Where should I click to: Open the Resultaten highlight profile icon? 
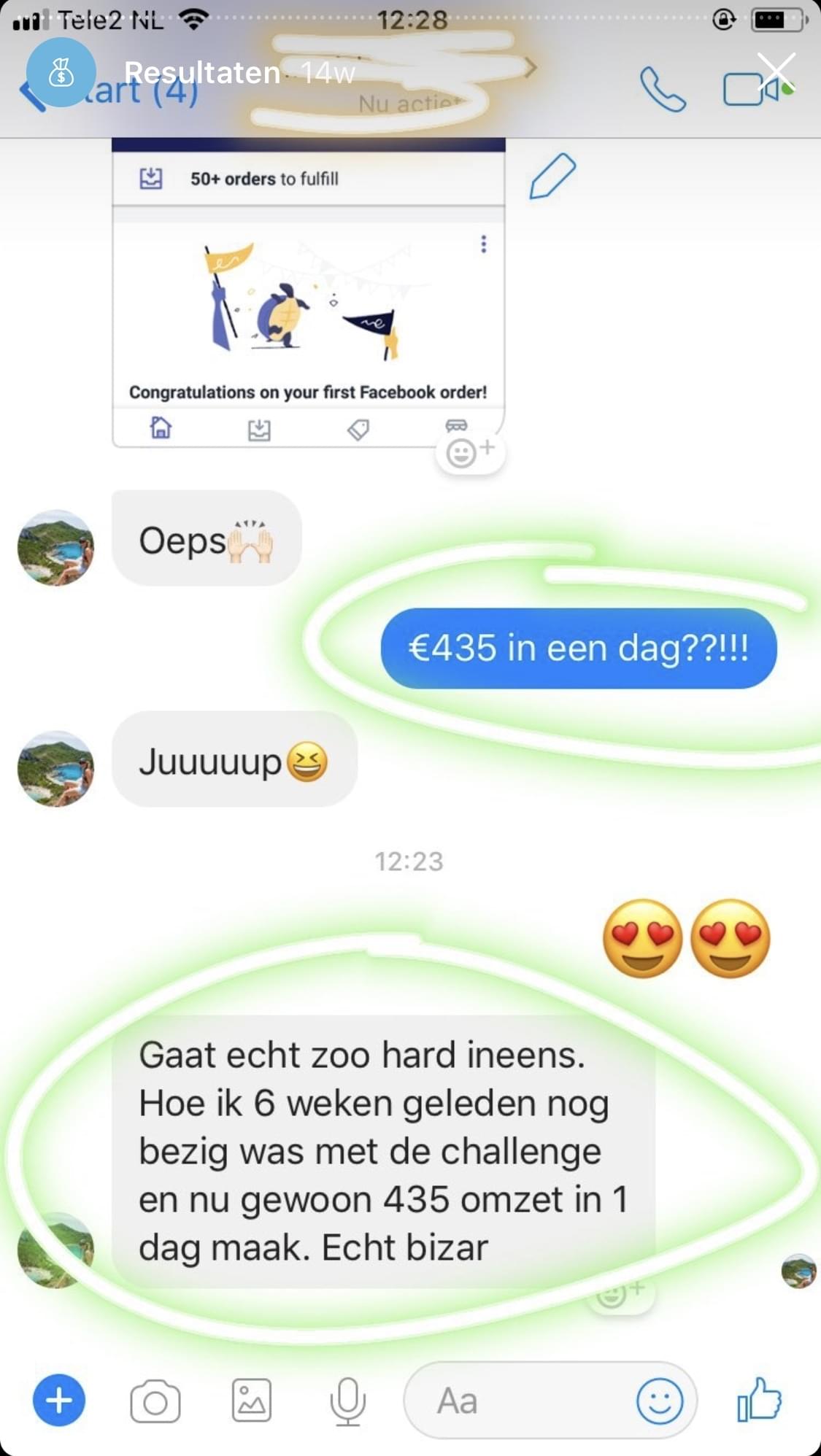pyautogui.click(x=61, y=73)
